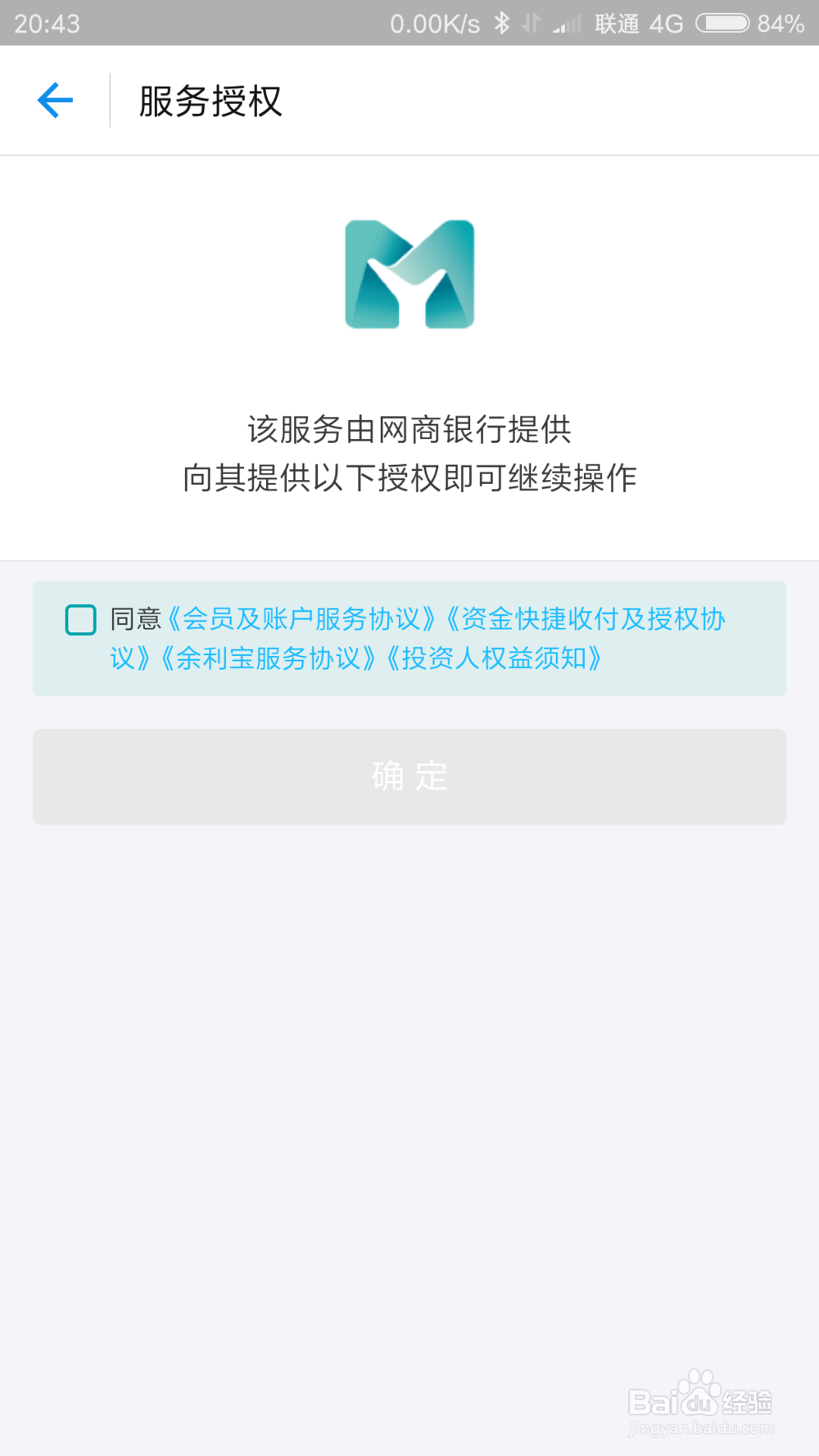Open the 资金快捷收付及授权协议 link
This screenshot has height=1456, width=819.
click(590, 620)
